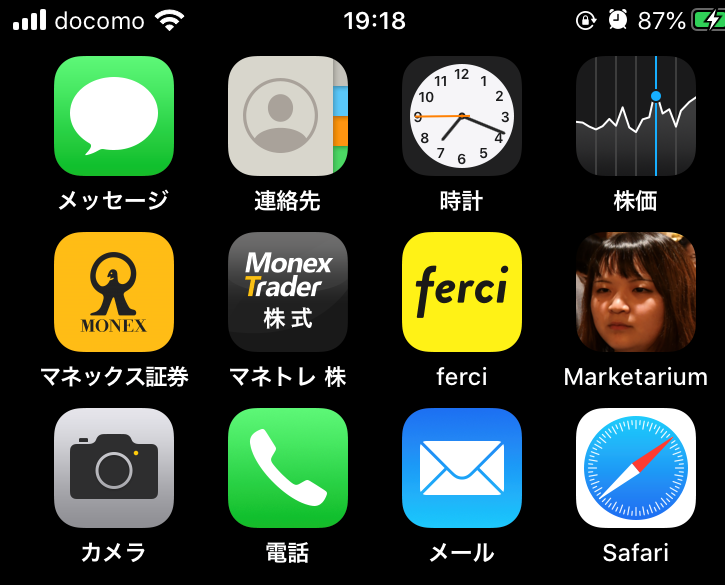Image resolution: width=725 pixels, height=585 pixels.
Task: Open the メッセージ (Messages) app
Action: (114, 116)
